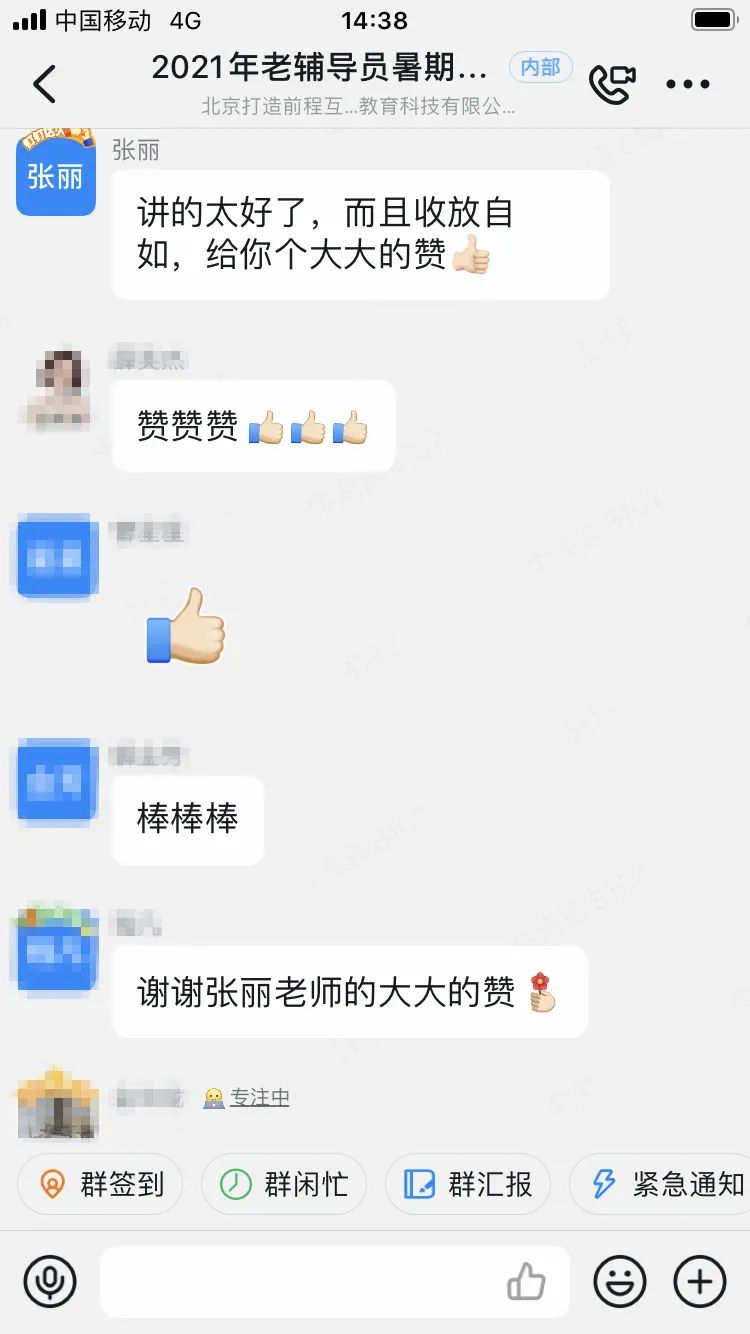The width and height of the screenshot is (750, 1334).
Task: Start a group audio/video call
Action: [x=611, y=84]
